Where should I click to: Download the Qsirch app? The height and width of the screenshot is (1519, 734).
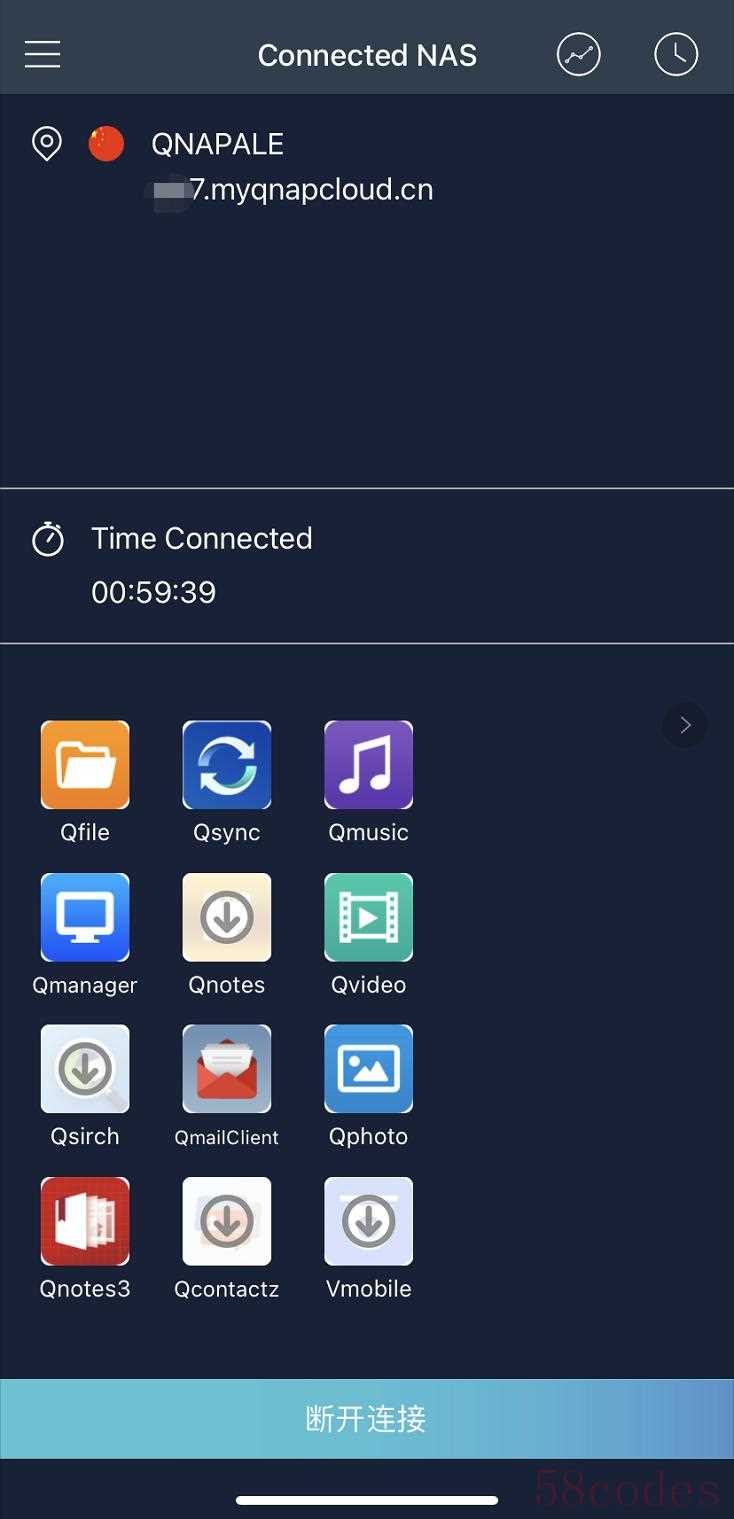click(x=85, y=1069)
